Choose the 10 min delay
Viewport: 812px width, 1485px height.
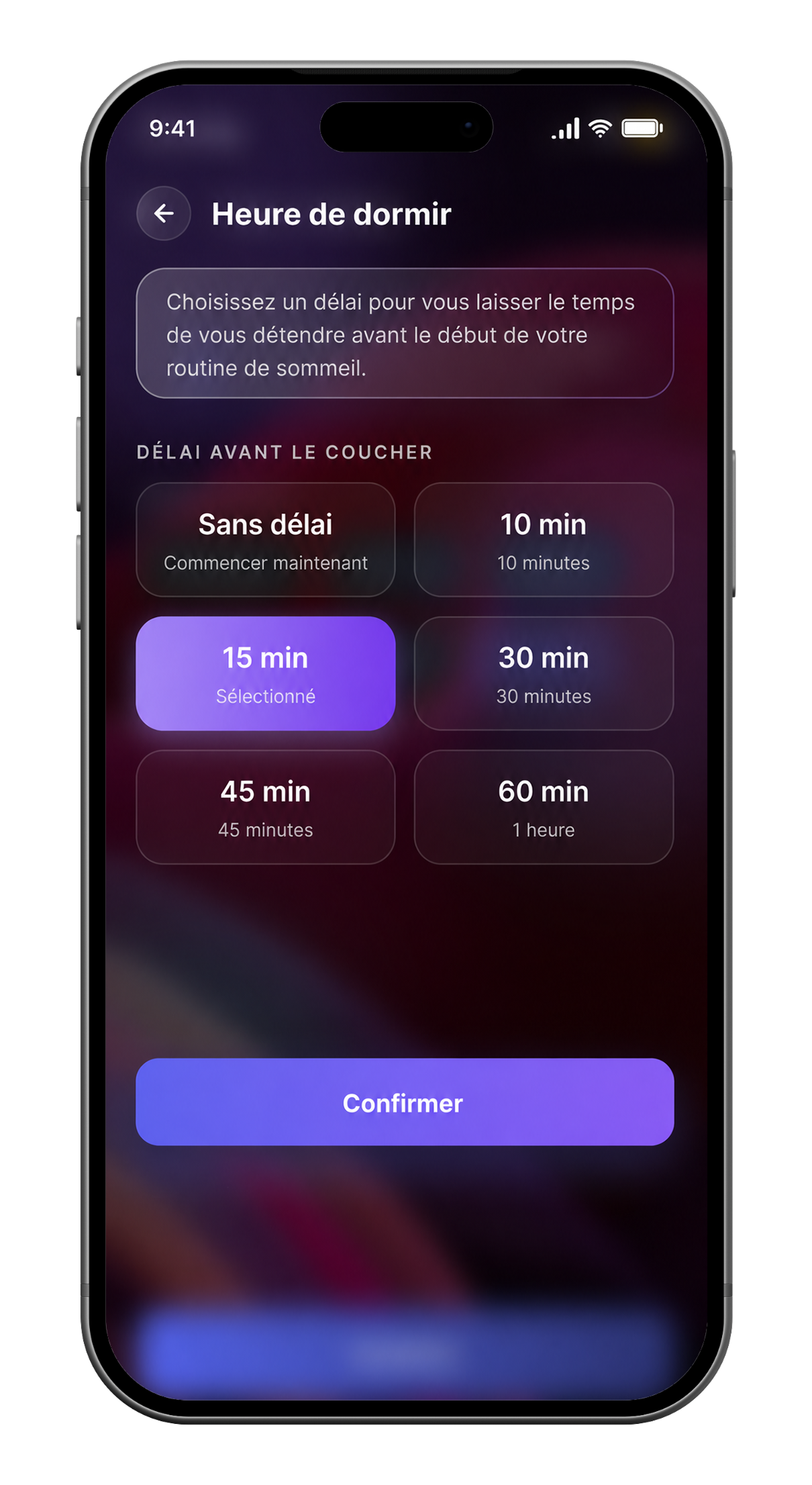click(x=544, y=540)
